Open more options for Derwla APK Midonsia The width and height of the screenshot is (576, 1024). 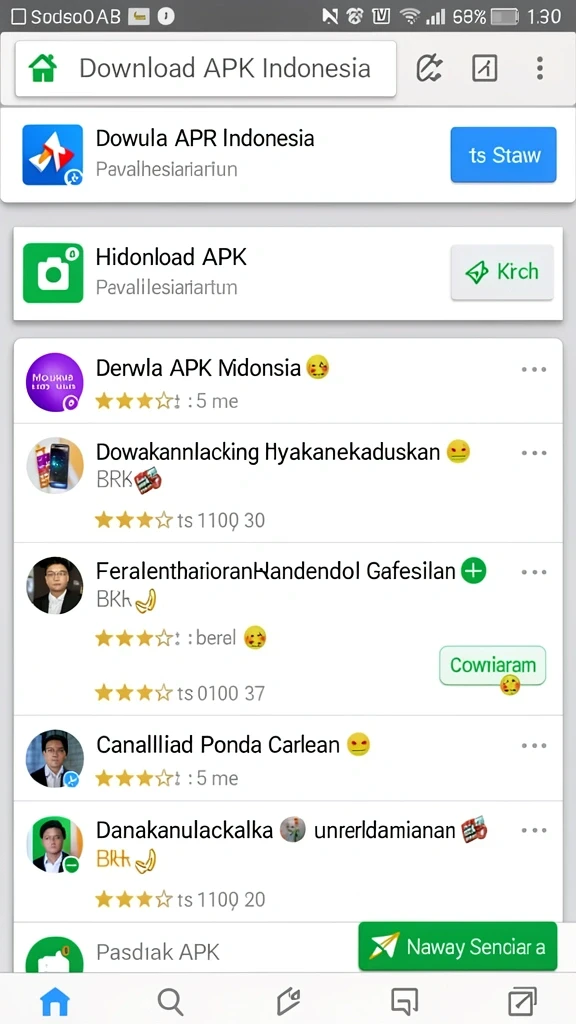[534, 370]
